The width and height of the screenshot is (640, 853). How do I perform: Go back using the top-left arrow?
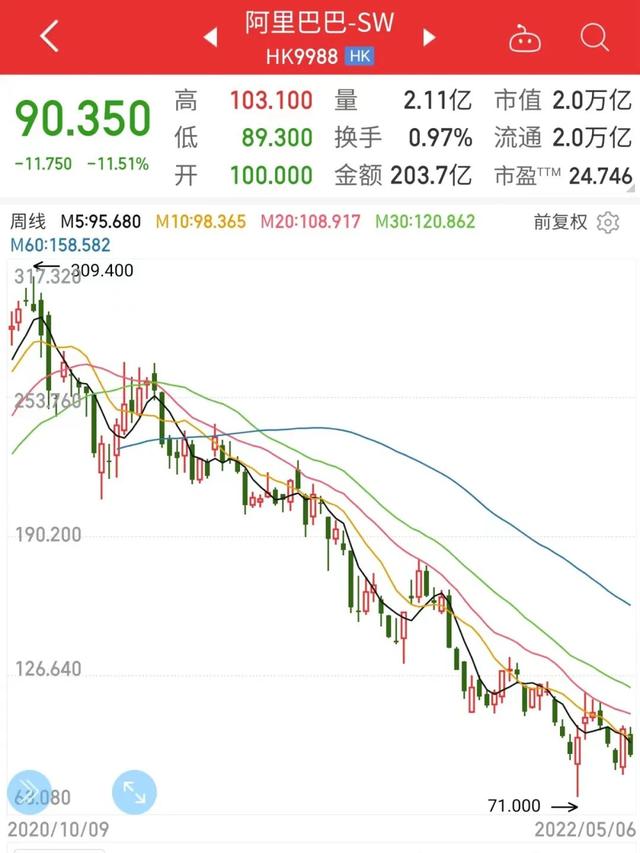pos(49,37)
